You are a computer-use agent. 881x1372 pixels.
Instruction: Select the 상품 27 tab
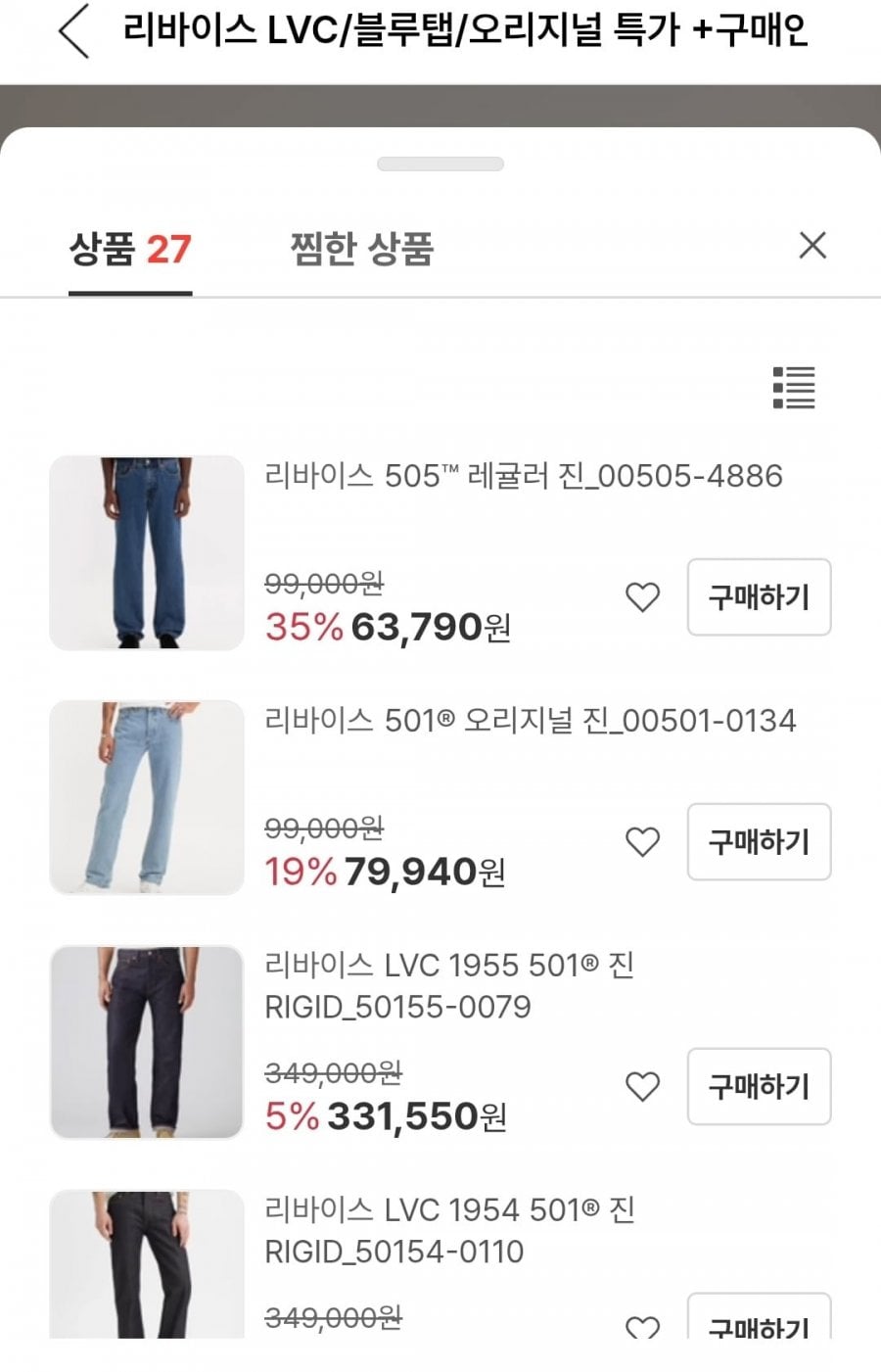point(130,249)
